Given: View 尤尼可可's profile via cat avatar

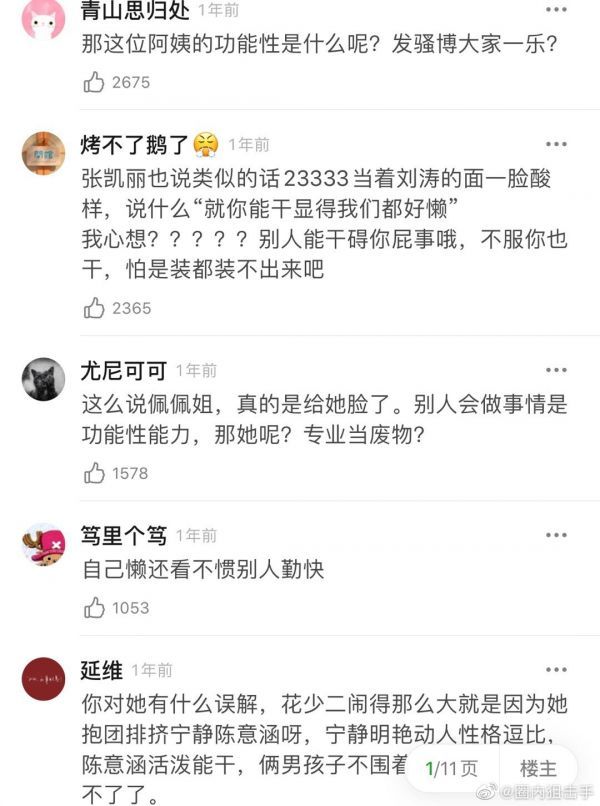Looking at the screenshot, I should click(x=43, y=379).
